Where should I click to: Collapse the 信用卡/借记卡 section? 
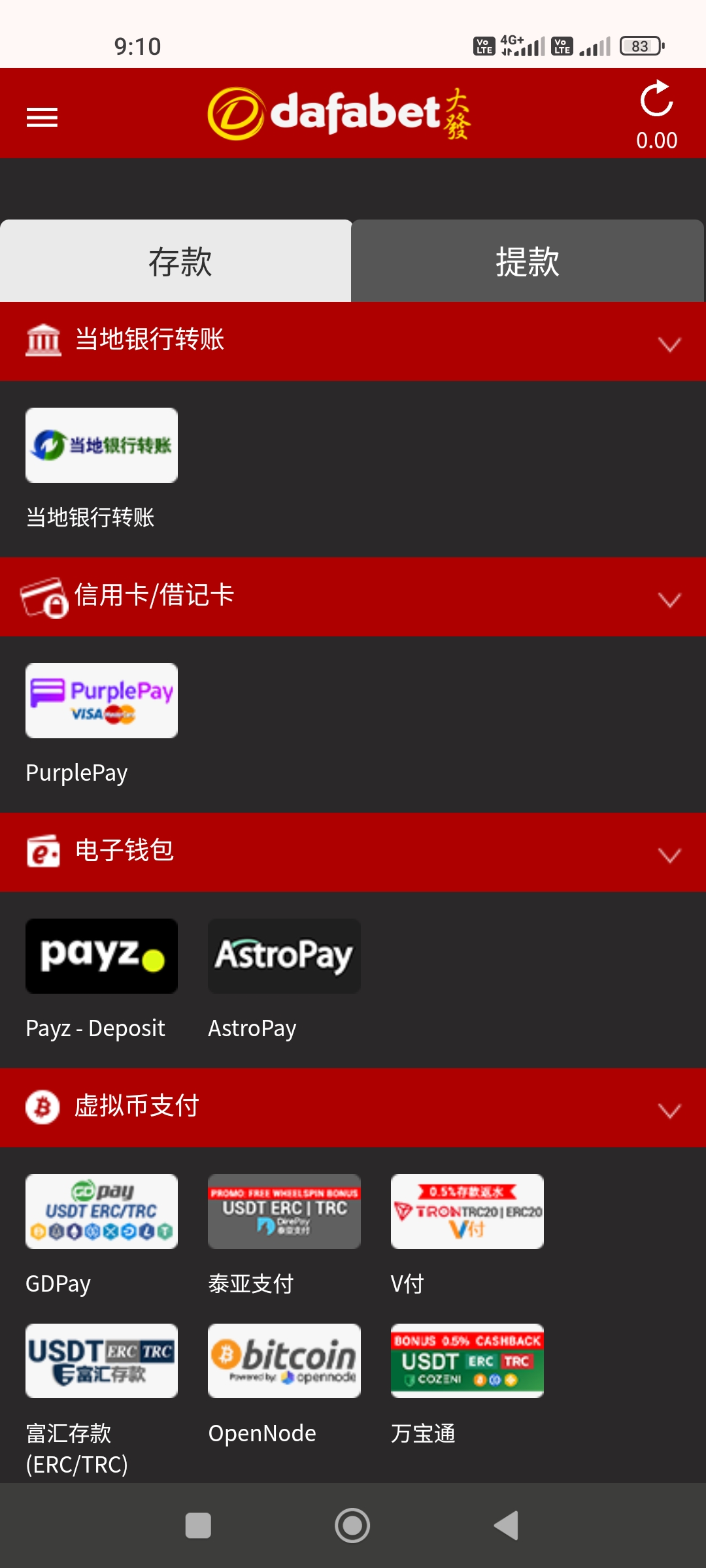[x=669, y=598]
